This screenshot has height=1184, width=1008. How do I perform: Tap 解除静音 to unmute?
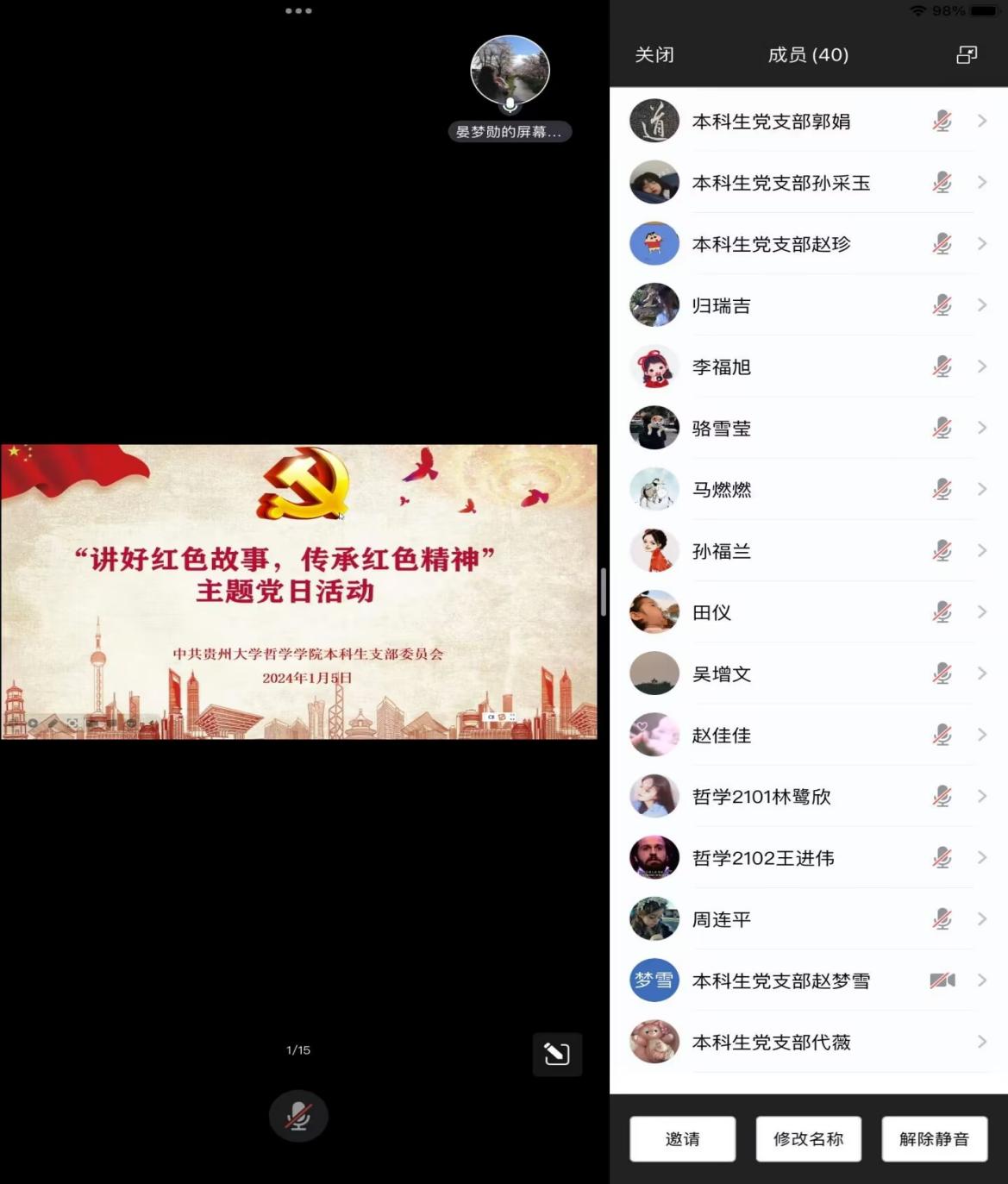pyautogui.click(x=934, y=1139)
